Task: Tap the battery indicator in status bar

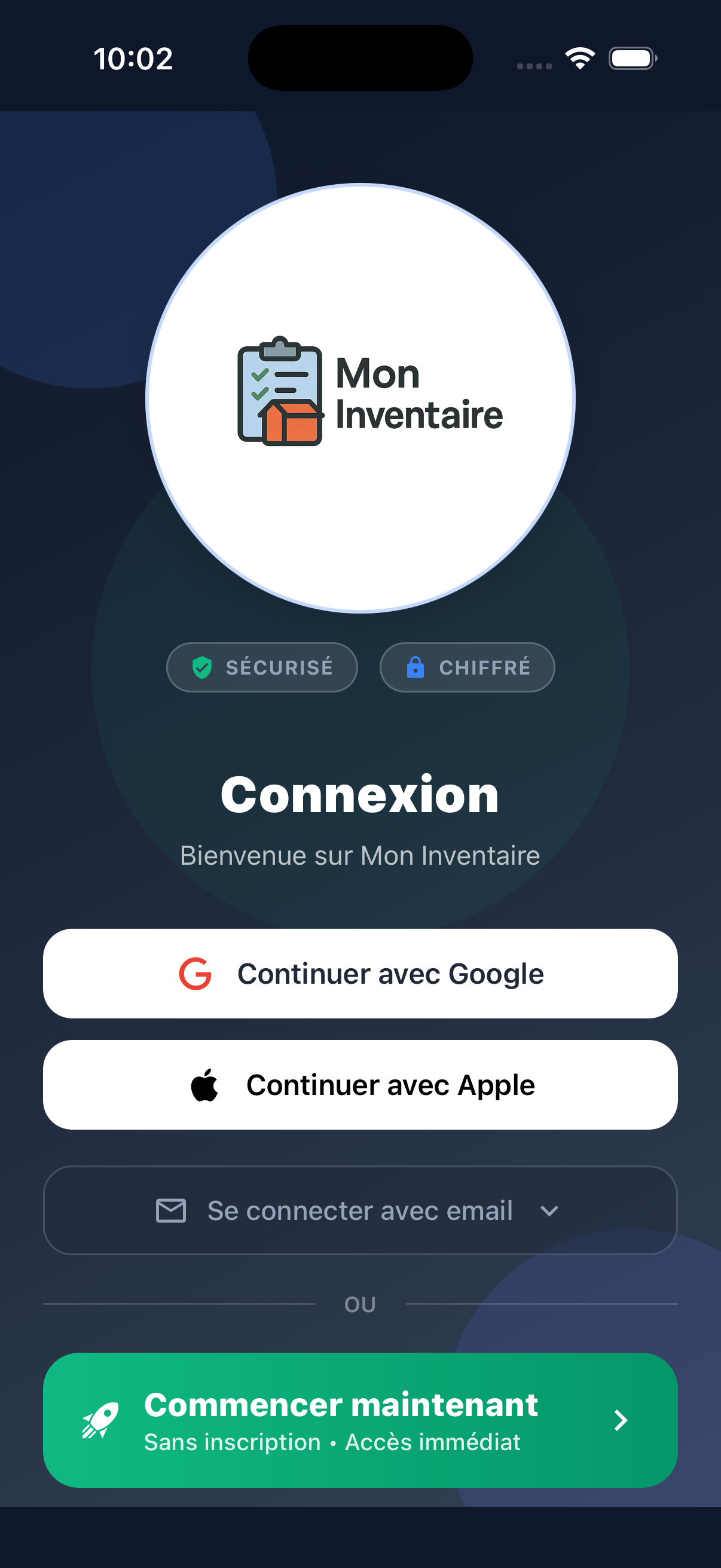Action: [x=631, y=58]
